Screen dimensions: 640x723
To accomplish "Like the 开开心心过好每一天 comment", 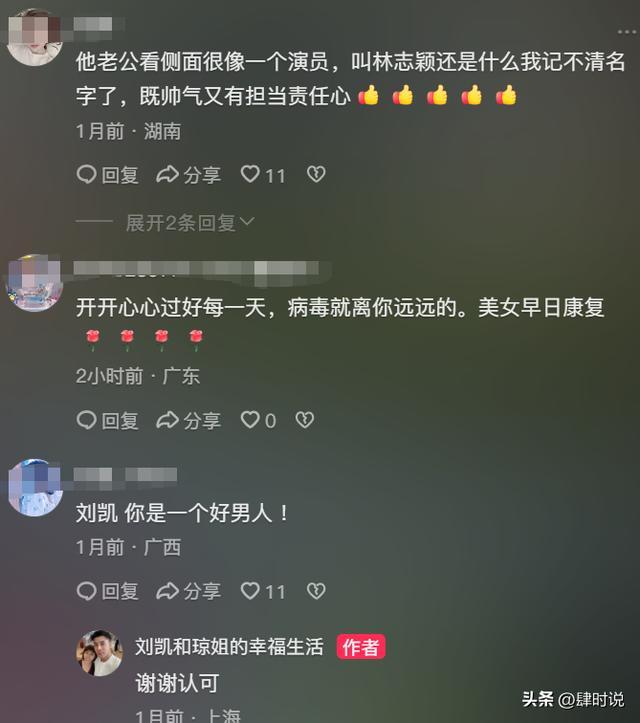I will coord(251,420).
